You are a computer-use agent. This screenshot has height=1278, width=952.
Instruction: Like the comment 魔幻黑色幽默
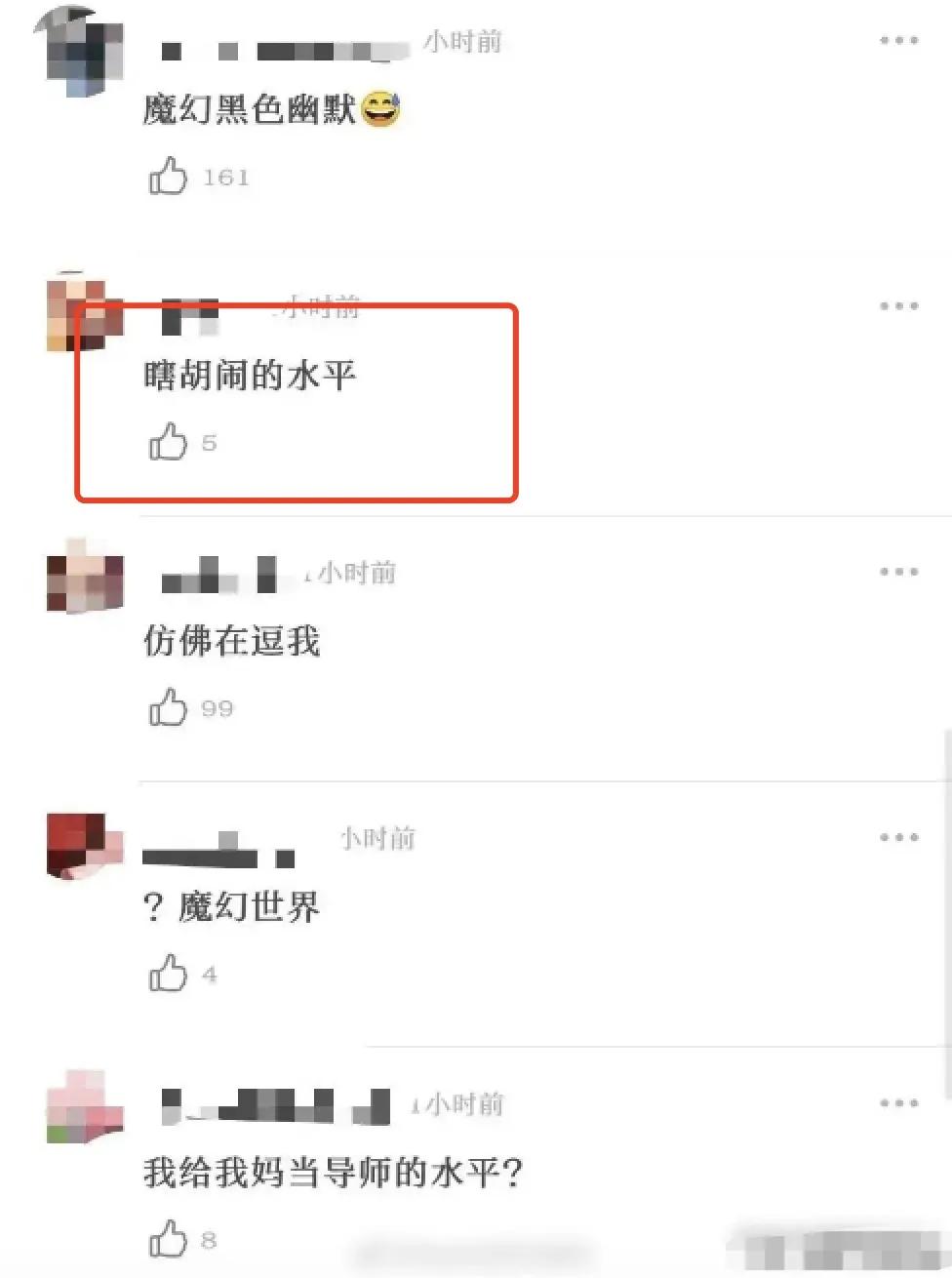tap(168, 177)
